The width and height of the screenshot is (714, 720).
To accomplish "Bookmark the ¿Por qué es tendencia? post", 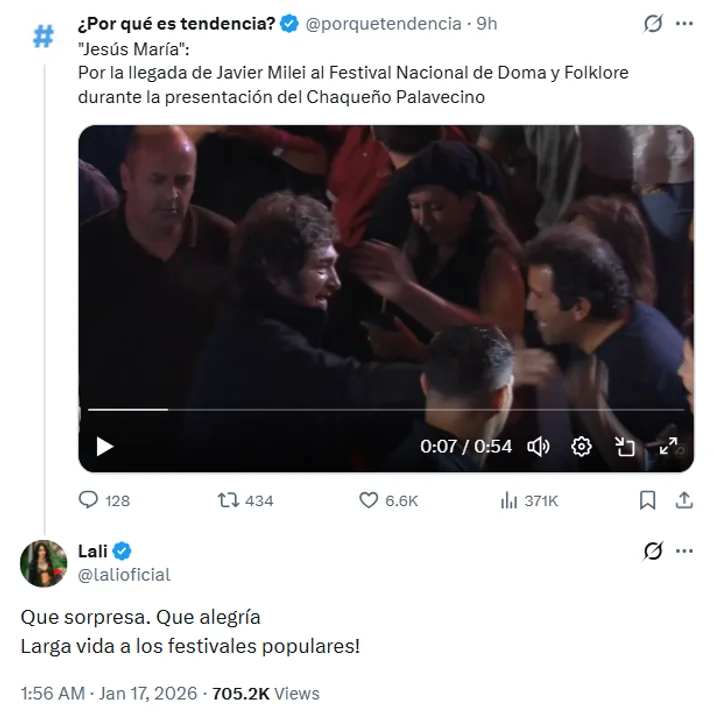I will click(647, 500).
